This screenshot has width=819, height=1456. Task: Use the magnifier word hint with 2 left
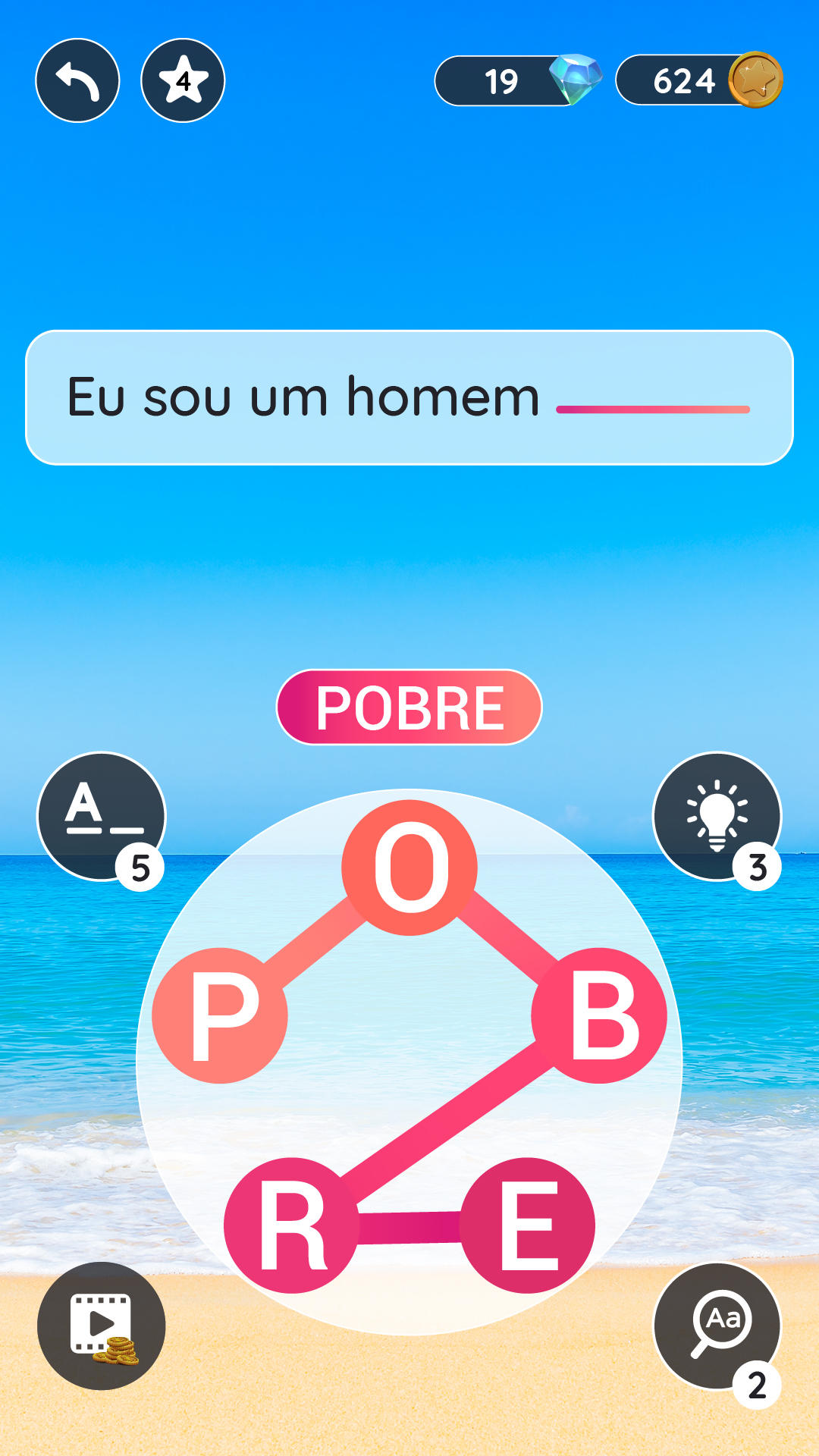(x=717, y=1326)
